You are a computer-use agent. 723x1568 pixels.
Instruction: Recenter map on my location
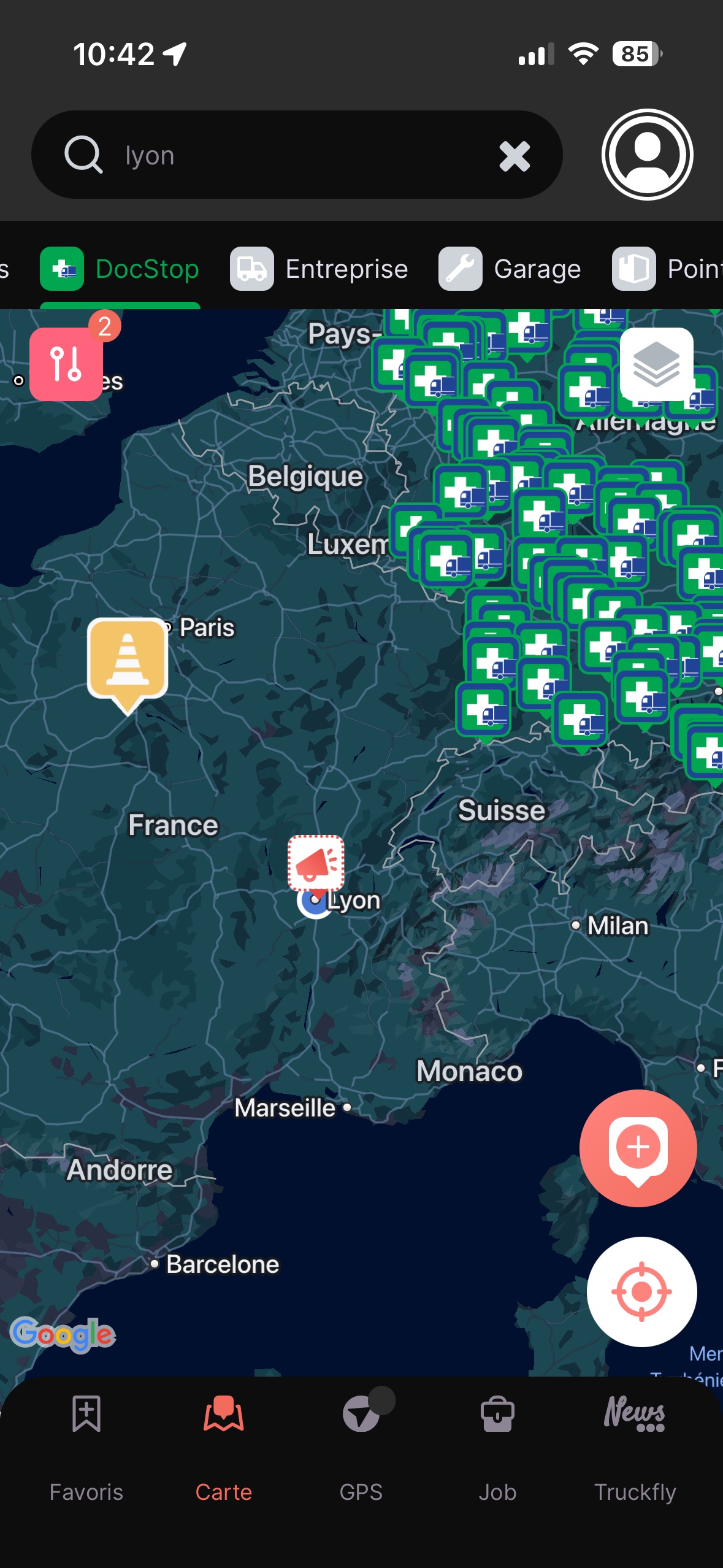click(641, 1291)
